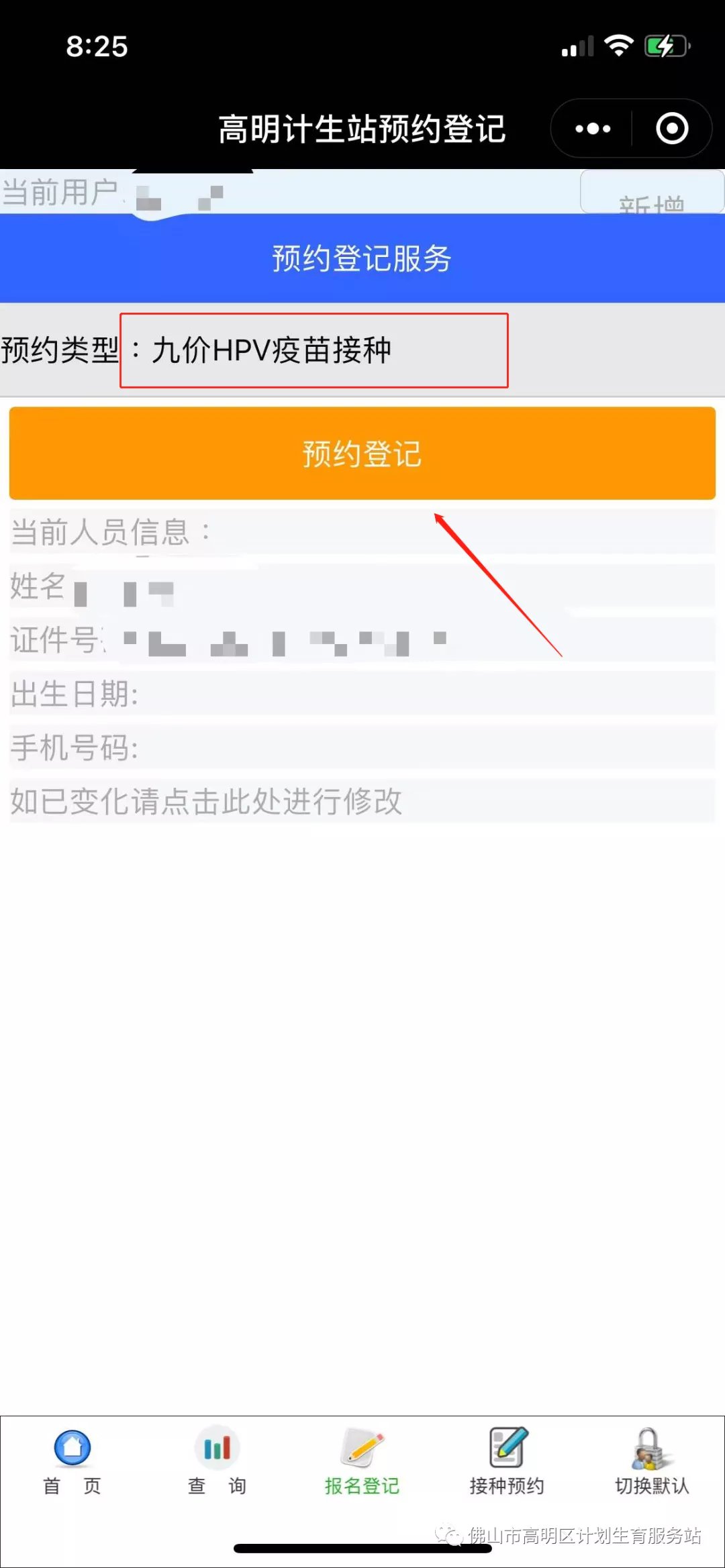Open the 切换默认 tab
Viewport: 725px width, 1568px height.
651,1464
